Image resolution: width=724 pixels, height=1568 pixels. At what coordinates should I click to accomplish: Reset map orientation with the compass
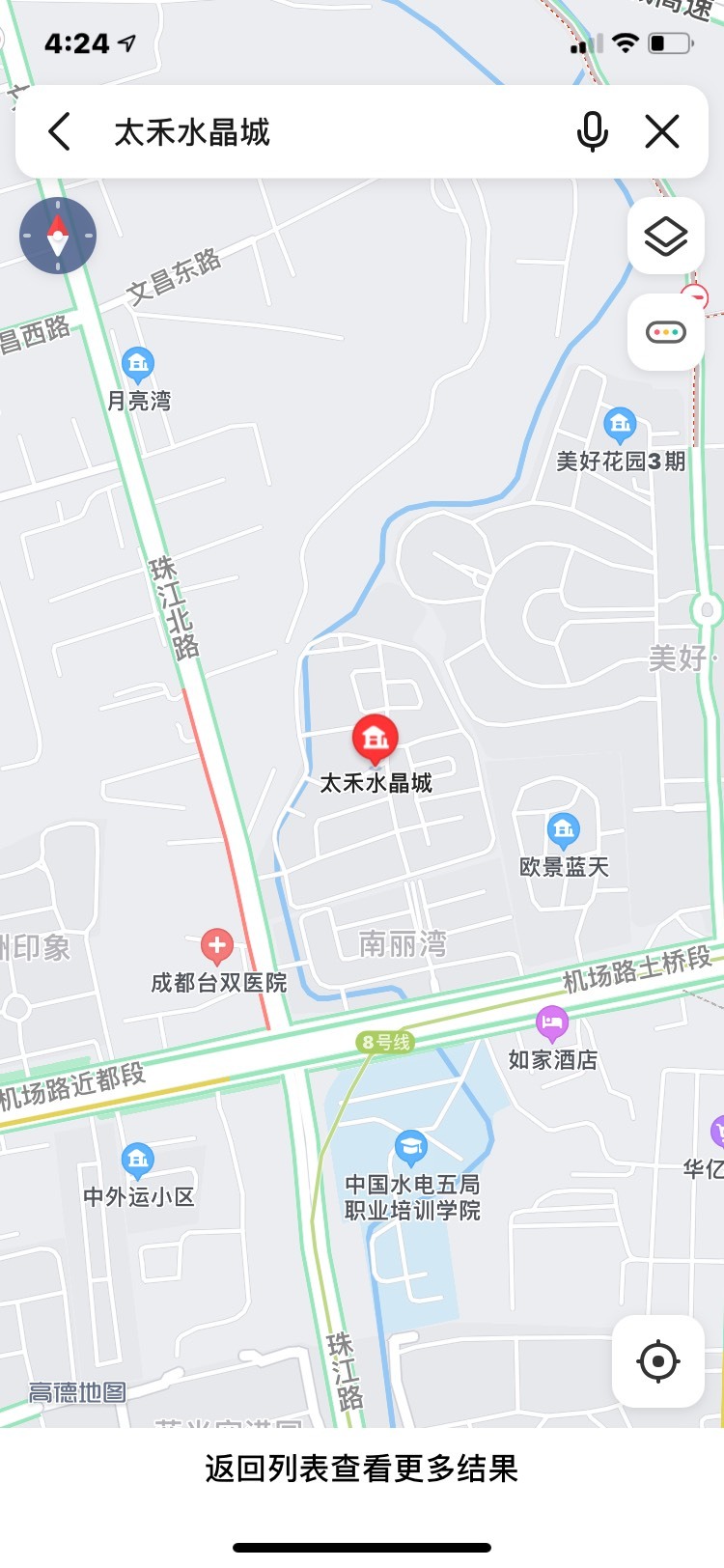coord(58,236)
